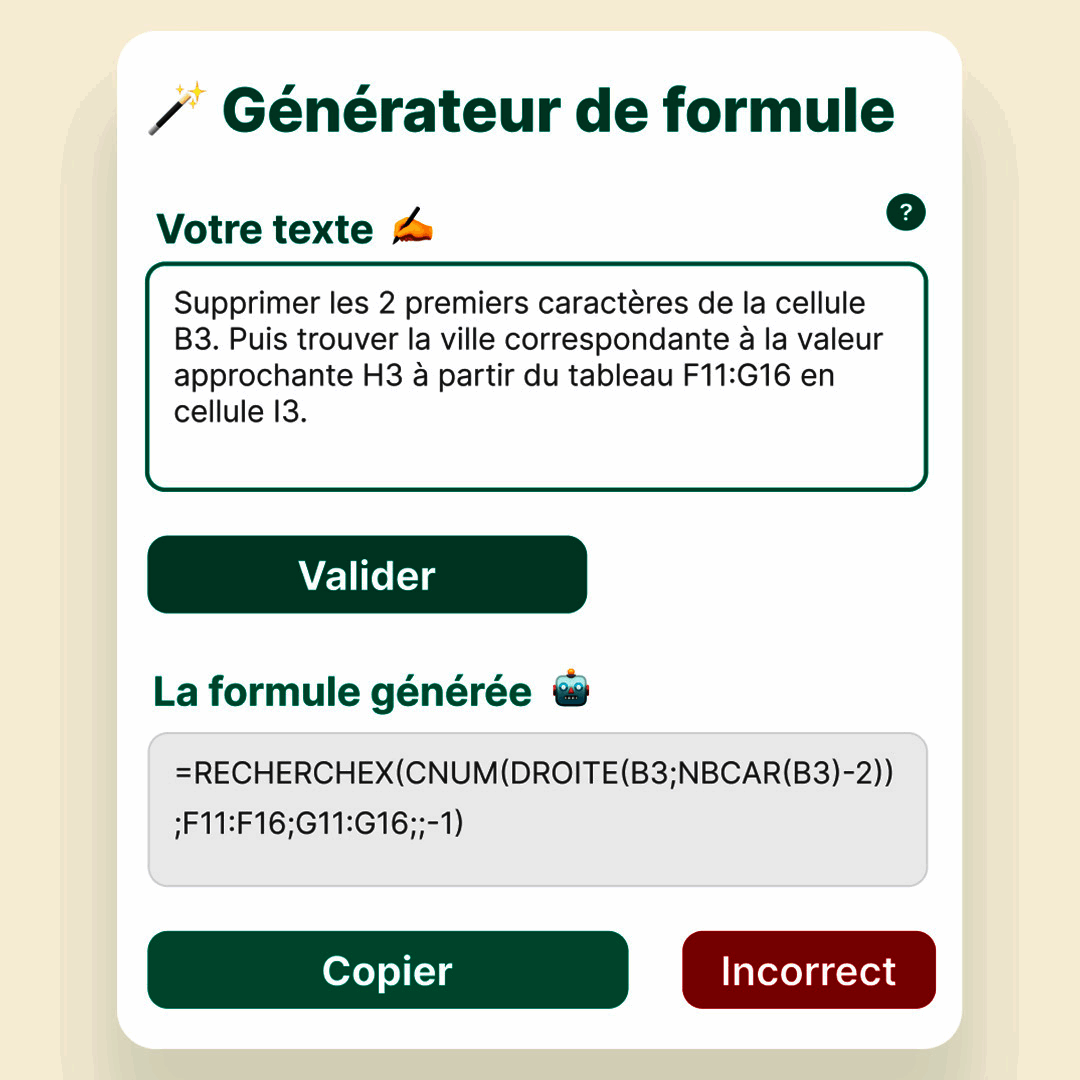Screen dimensions: 1080x1080
Task: Tap the Votre texte input box
Action: 537,377
